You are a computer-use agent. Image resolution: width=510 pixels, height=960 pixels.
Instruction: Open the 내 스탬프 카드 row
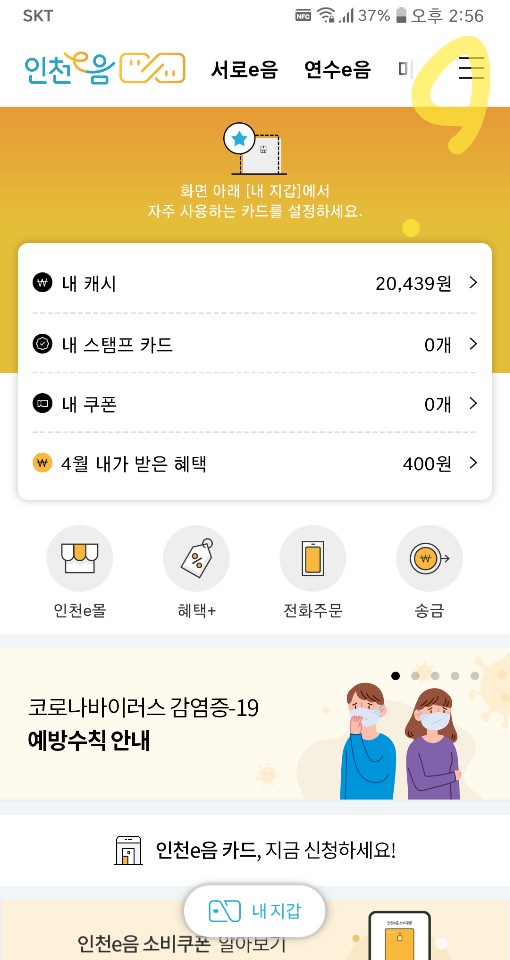point(255,344)
